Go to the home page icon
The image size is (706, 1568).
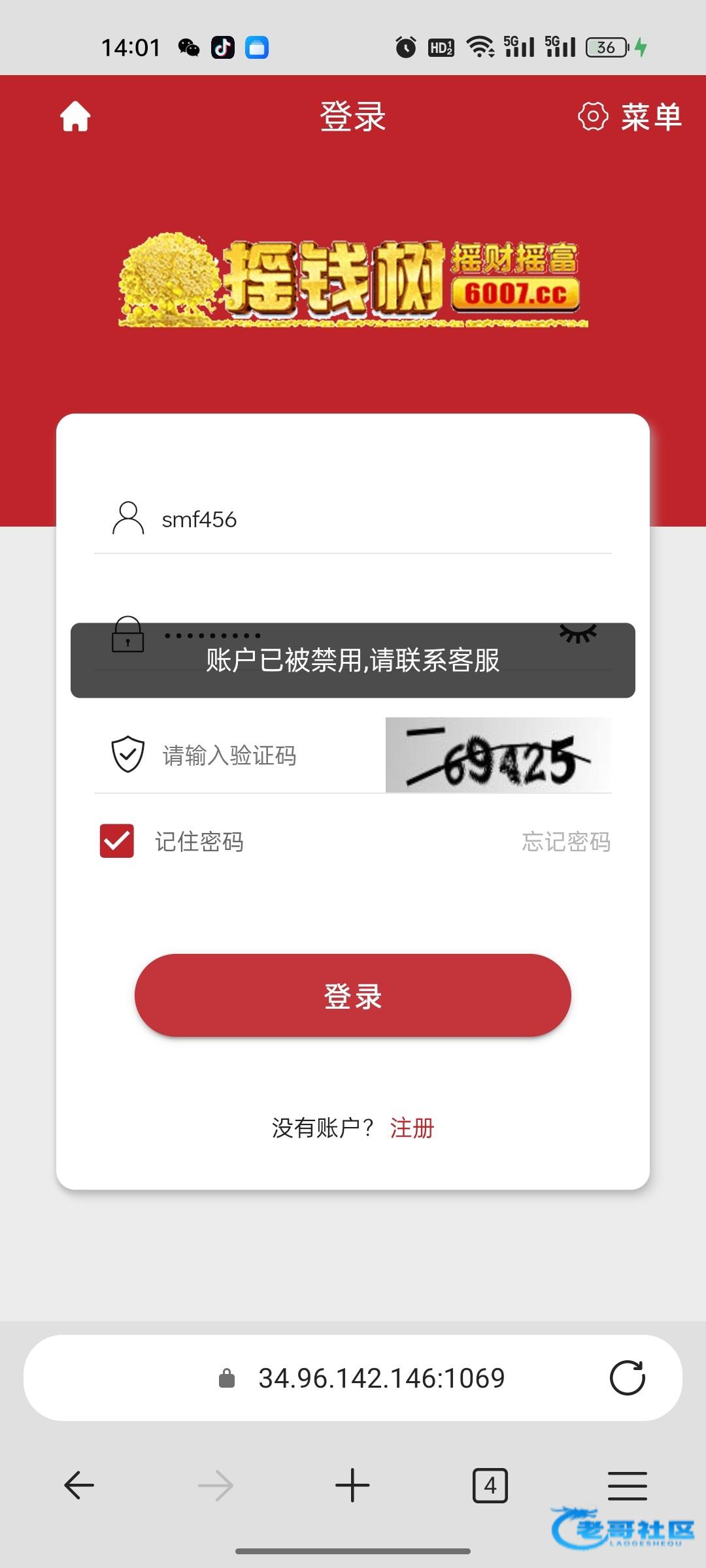75,117
